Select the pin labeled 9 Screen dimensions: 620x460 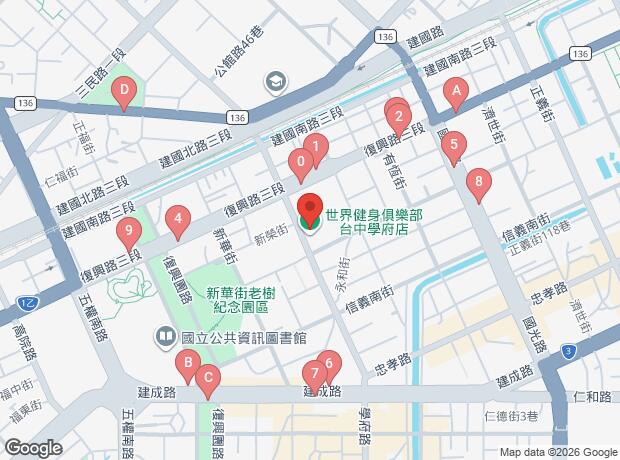coord(127,235)
